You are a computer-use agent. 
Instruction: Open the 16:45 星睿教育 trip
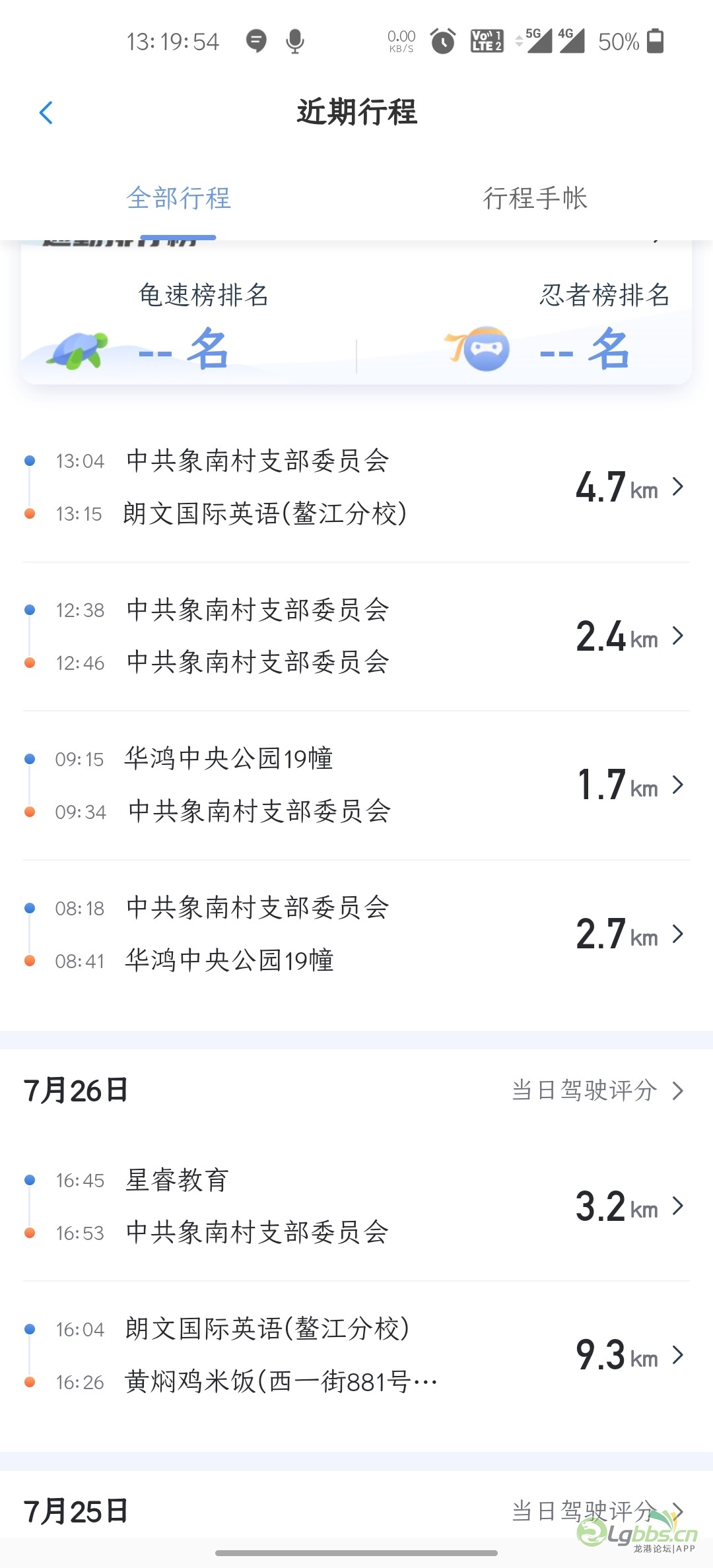tap(356, 1206)
